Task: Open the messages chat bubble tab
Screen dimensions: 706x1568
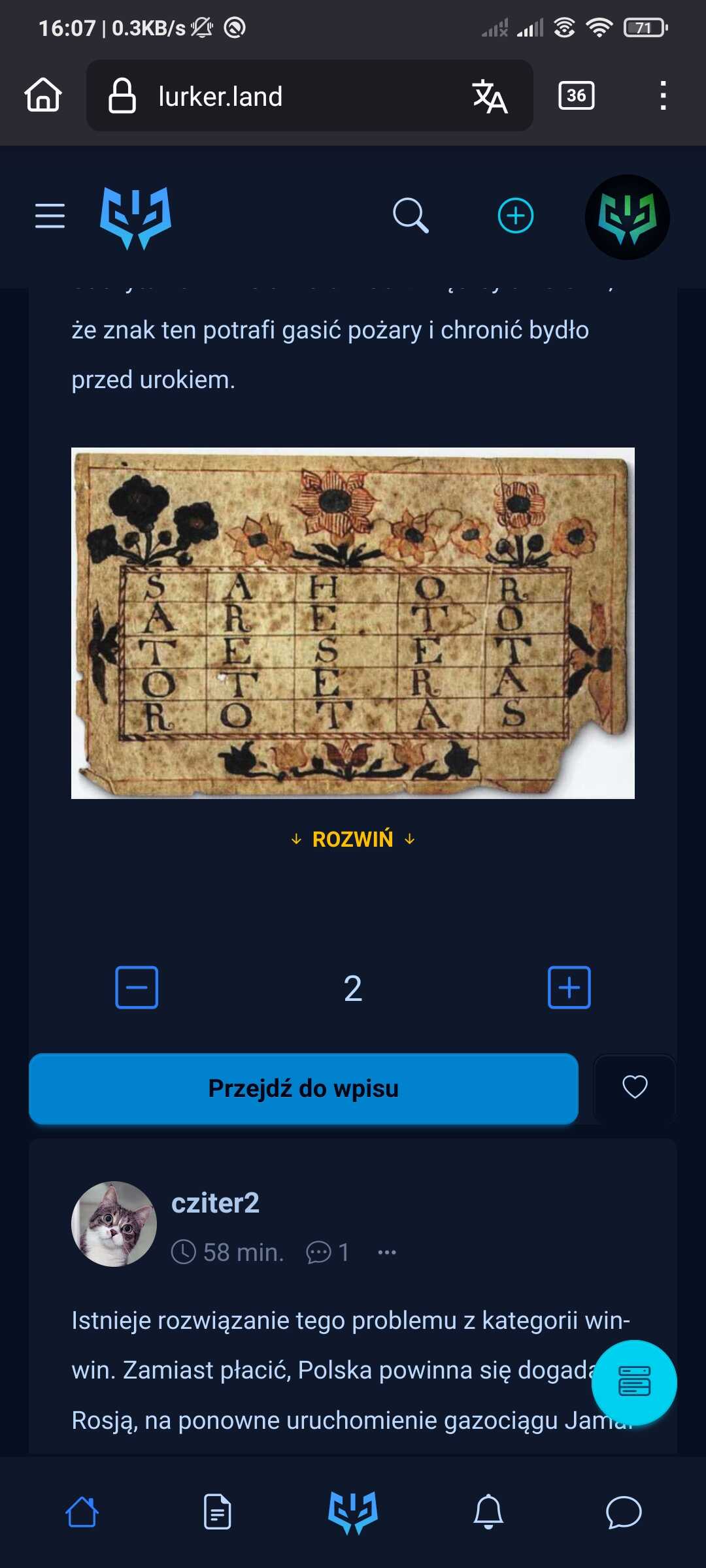Action: [624, 1512]
